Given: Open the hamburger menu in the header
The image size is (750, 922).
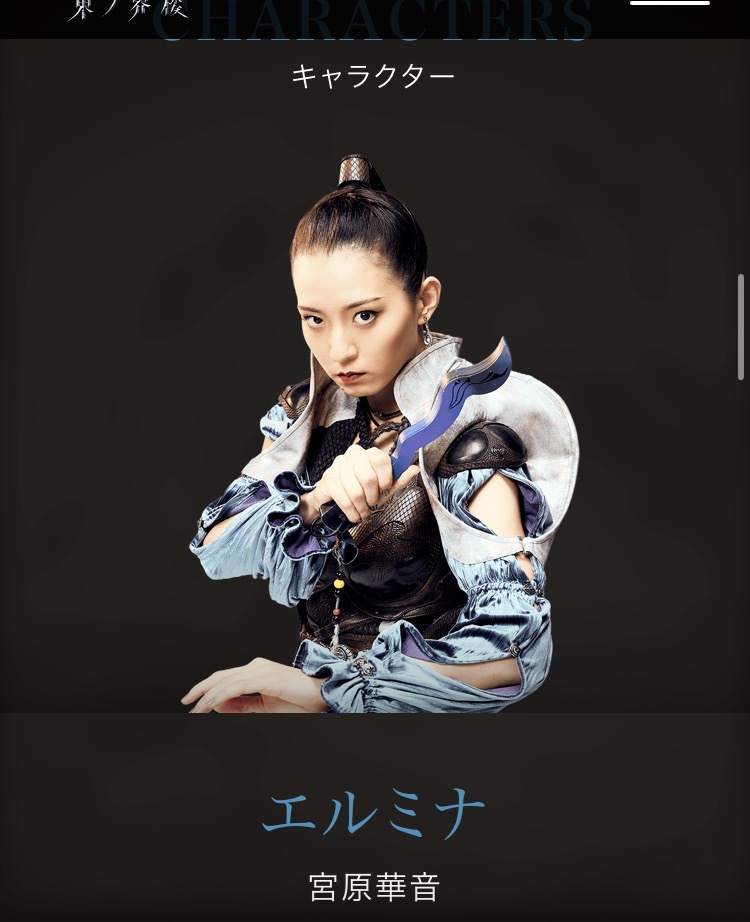Looking at the screenshot, I should [x=670, y=6].
